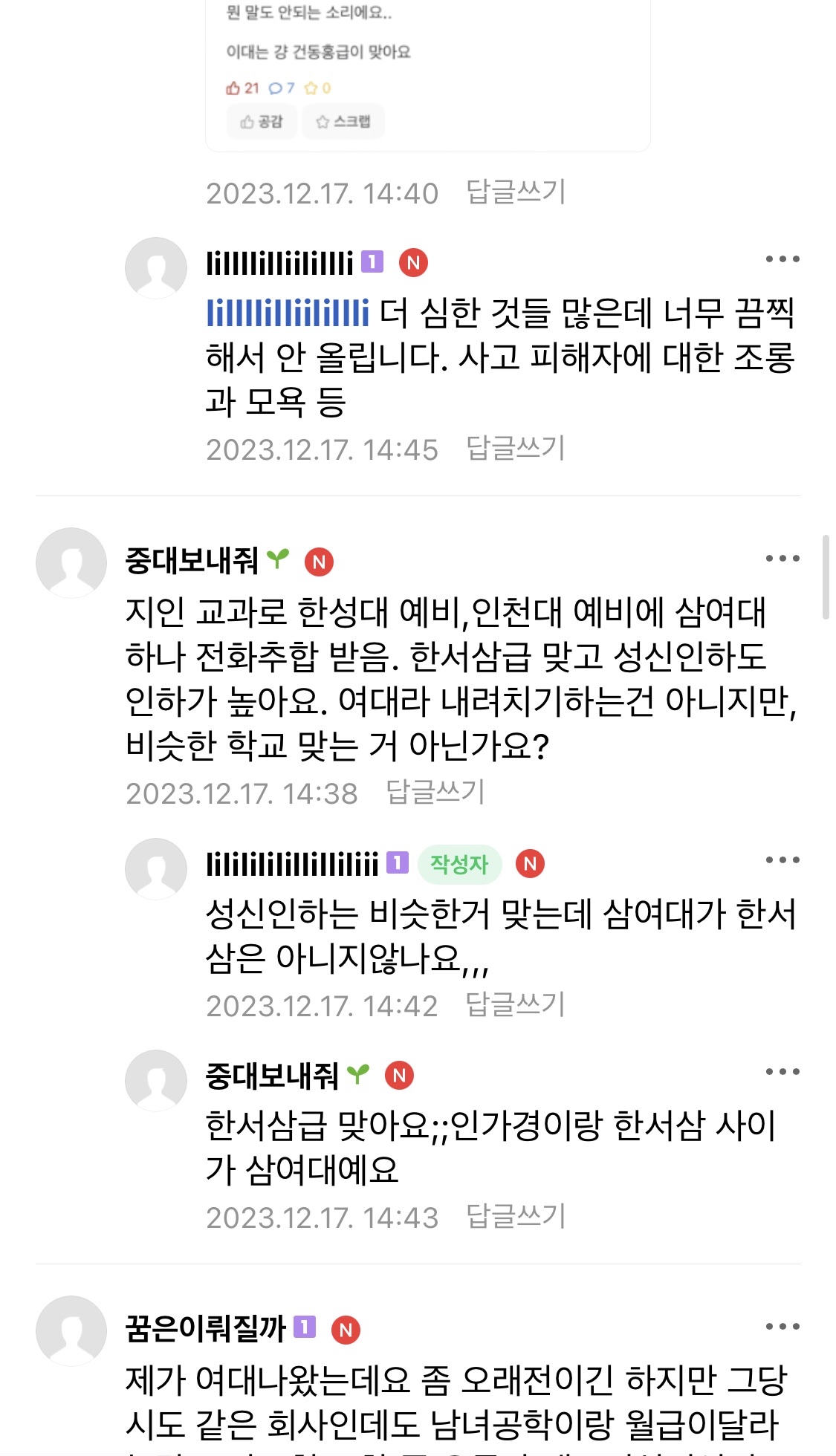Open the three-dot menu on 꿈은이뤄질까's comment

pyautogui.click(x=782, y=1327)
